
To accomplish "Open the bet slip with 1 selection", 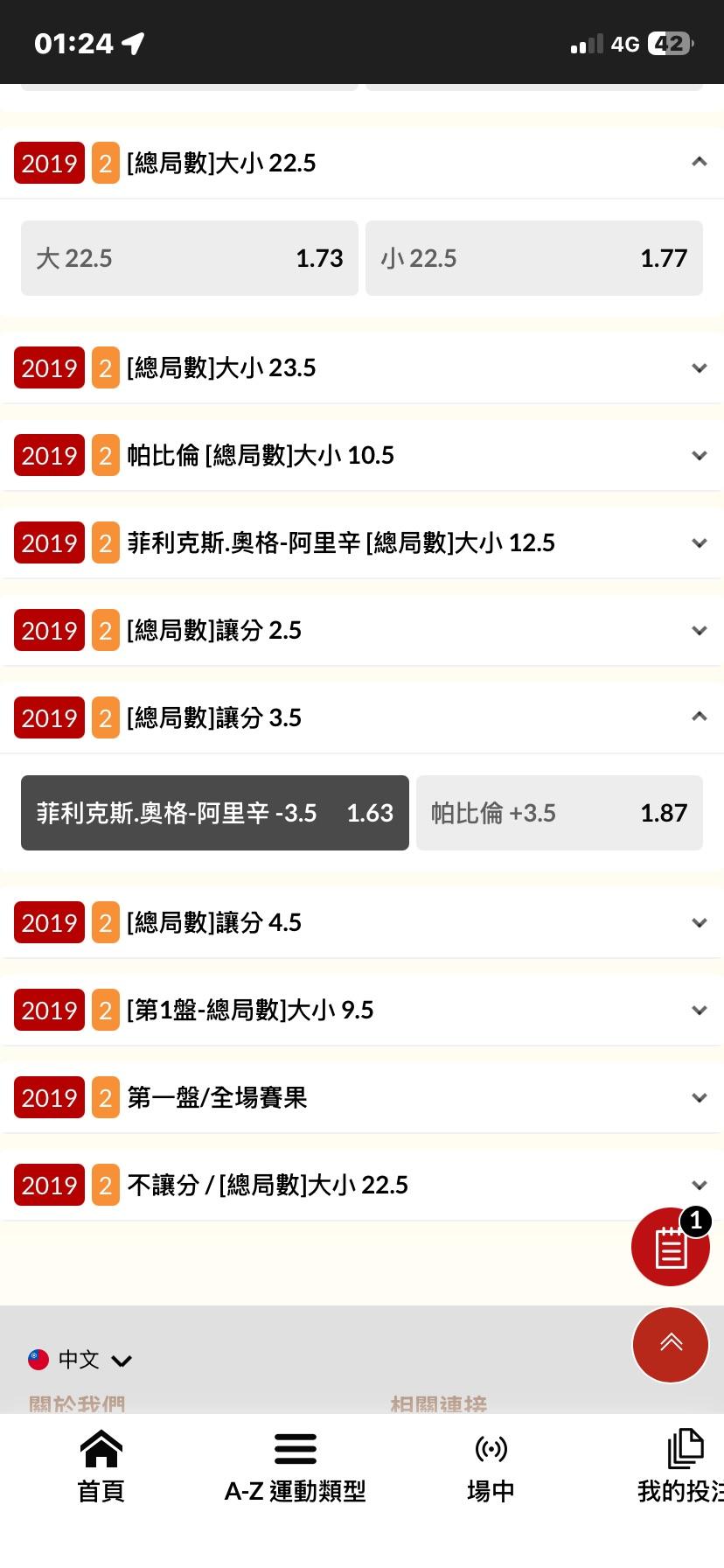I will [671, 1247].
